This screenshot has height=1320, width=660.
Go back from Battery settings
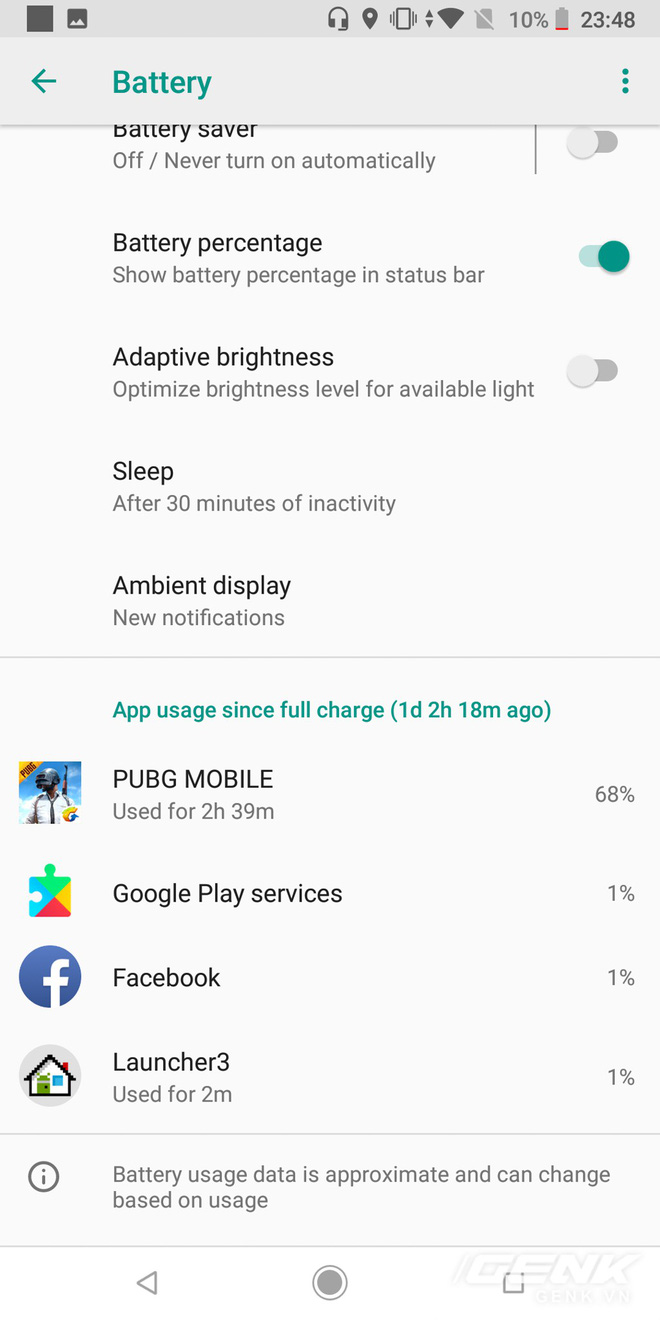pos(44,82)
